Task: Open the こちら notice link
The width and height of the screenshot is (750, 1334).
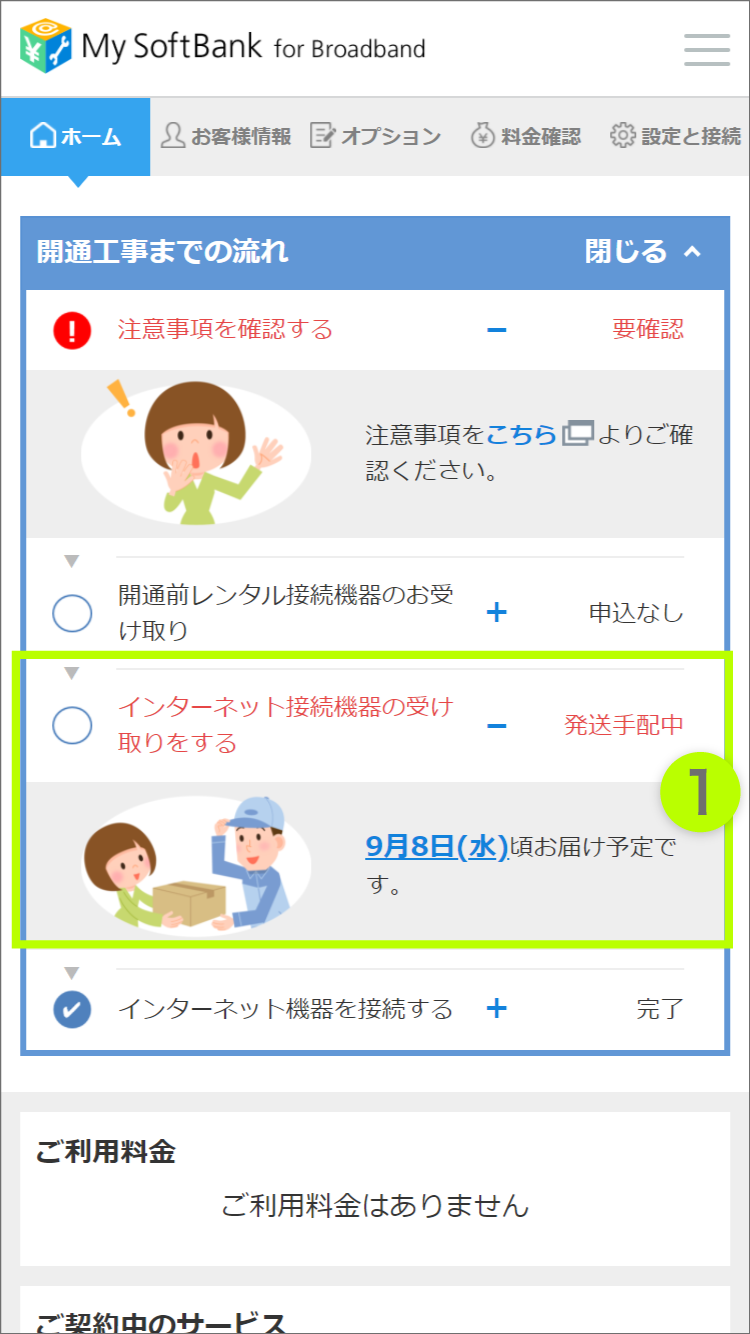Action: 522,435
